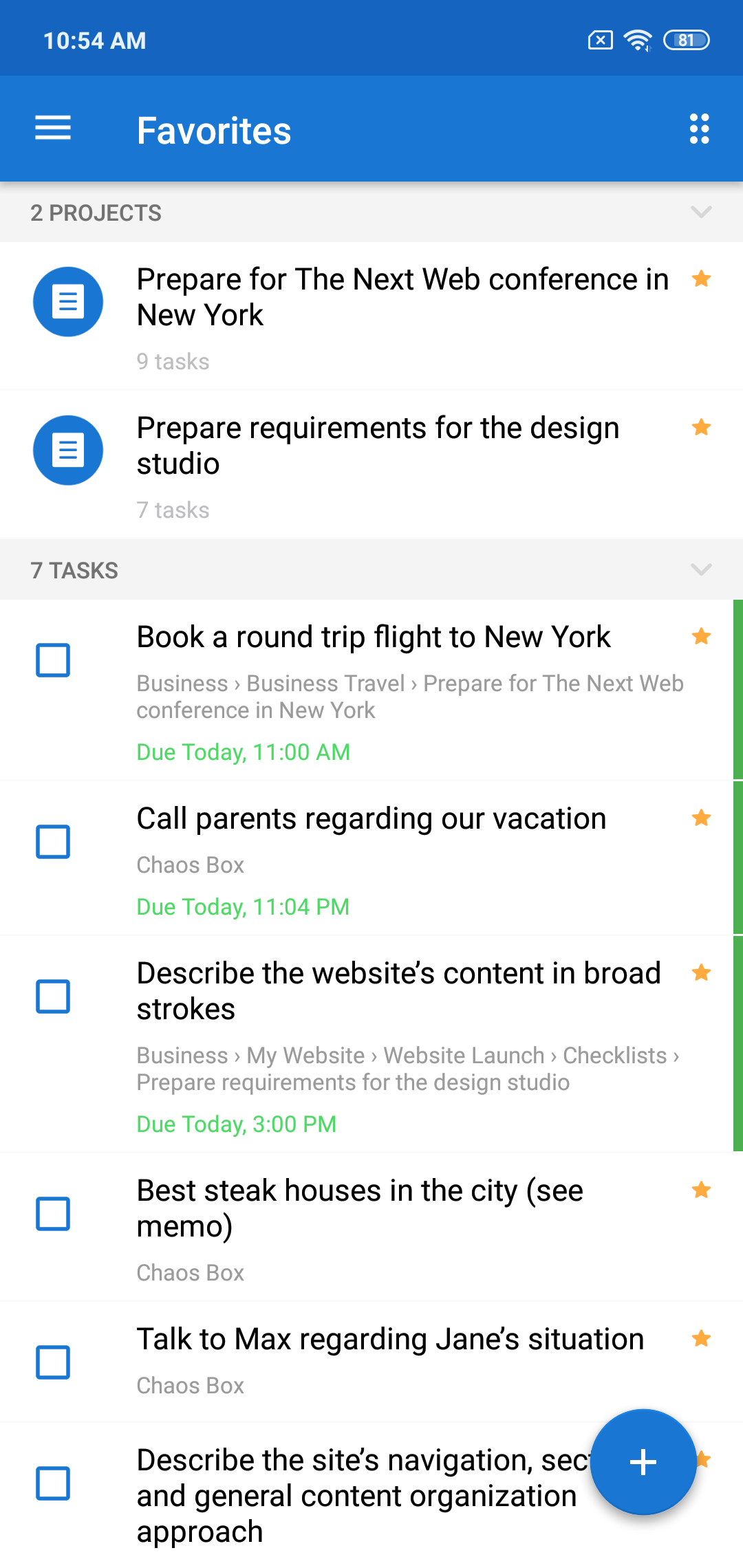Complete Describe the website's content task
The width and height of the screenshot is (743, 1568).
(53, 997)
